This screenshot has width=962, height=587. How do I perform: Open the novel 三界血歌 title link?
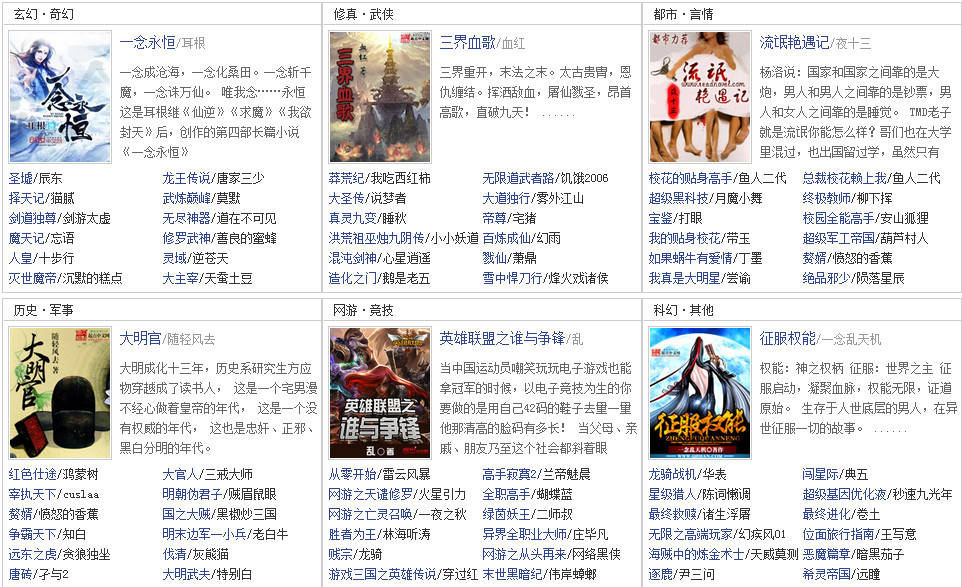467,42
